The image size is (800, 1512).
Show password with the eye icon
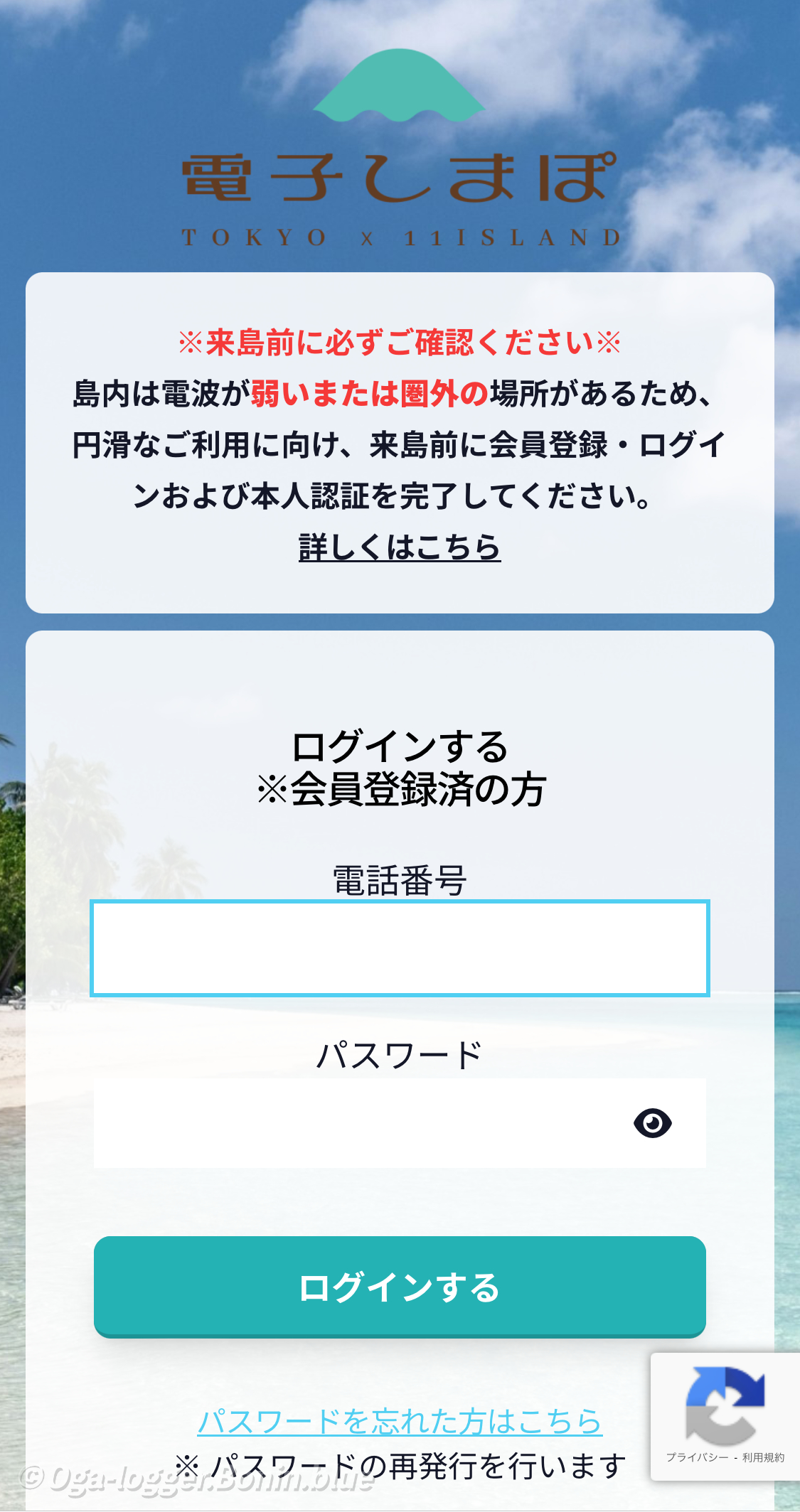tap(652, 1123)
